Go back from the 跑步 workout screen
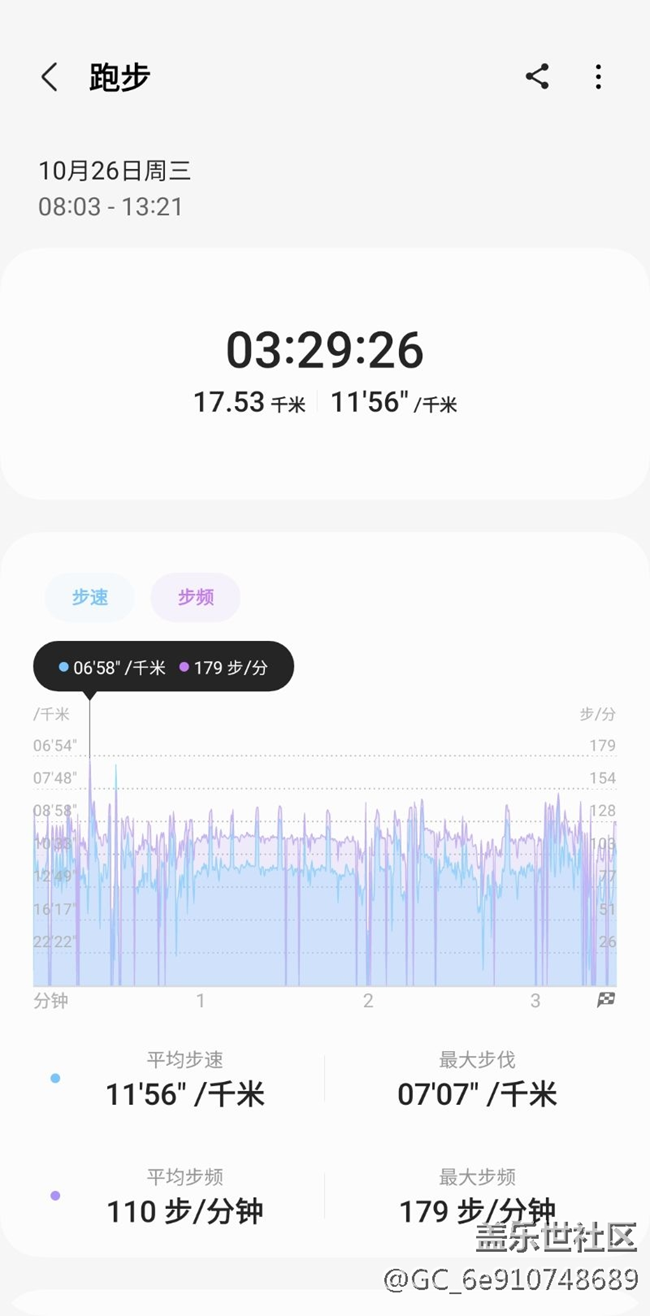 point(49,77)
